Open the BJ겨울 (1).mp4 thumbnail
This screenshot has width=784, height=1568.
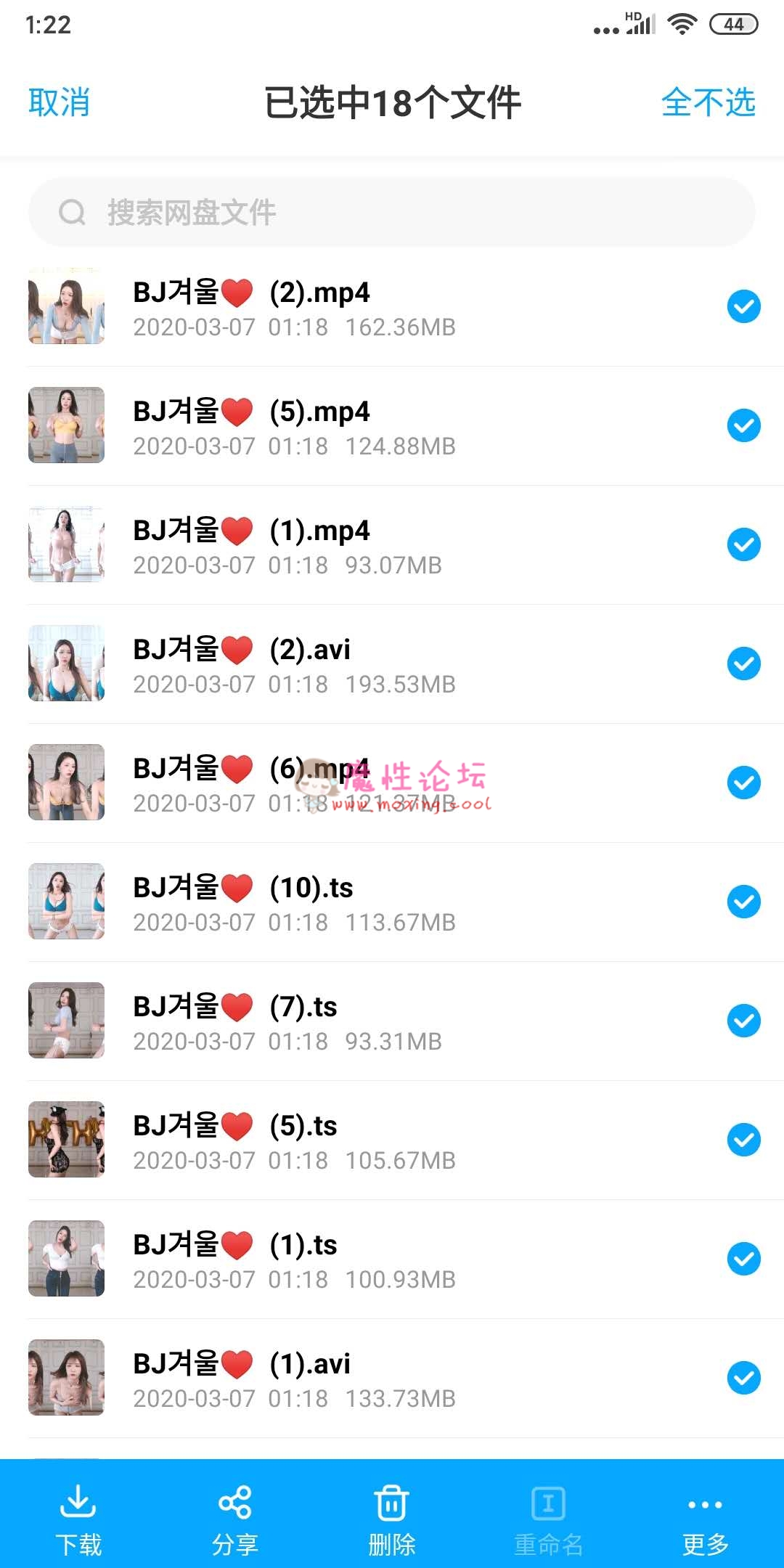coord(65,544)
